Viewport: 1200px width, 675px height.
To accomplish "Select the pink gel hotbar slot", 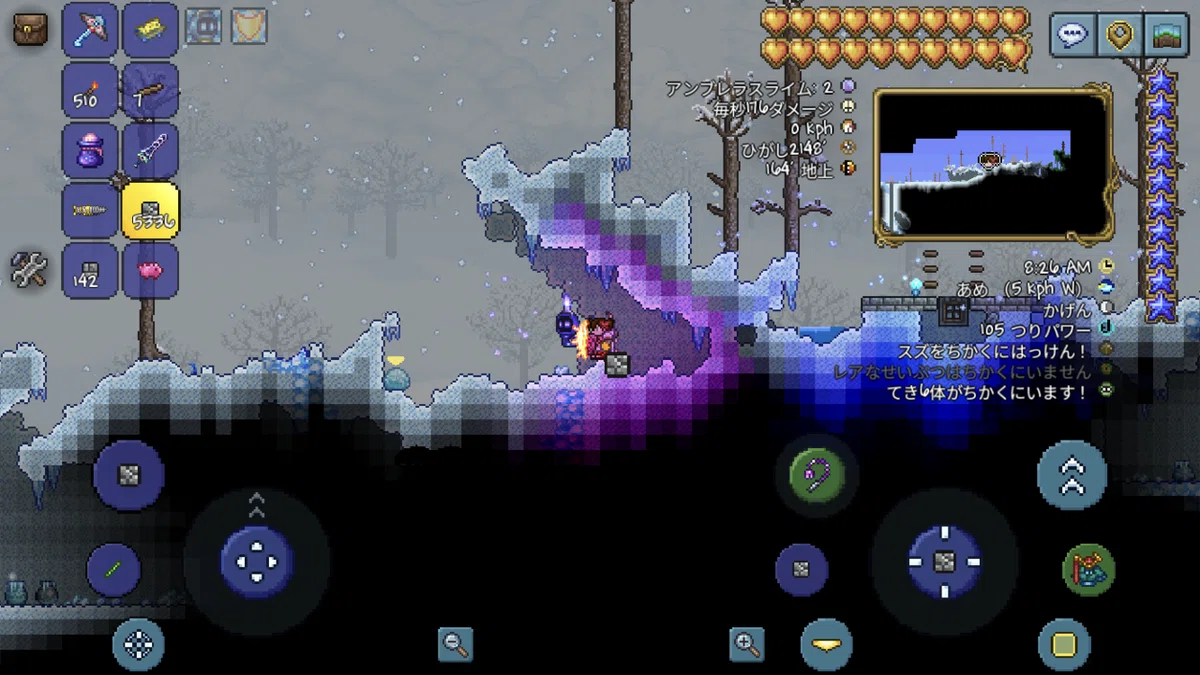I will [151, 270].
